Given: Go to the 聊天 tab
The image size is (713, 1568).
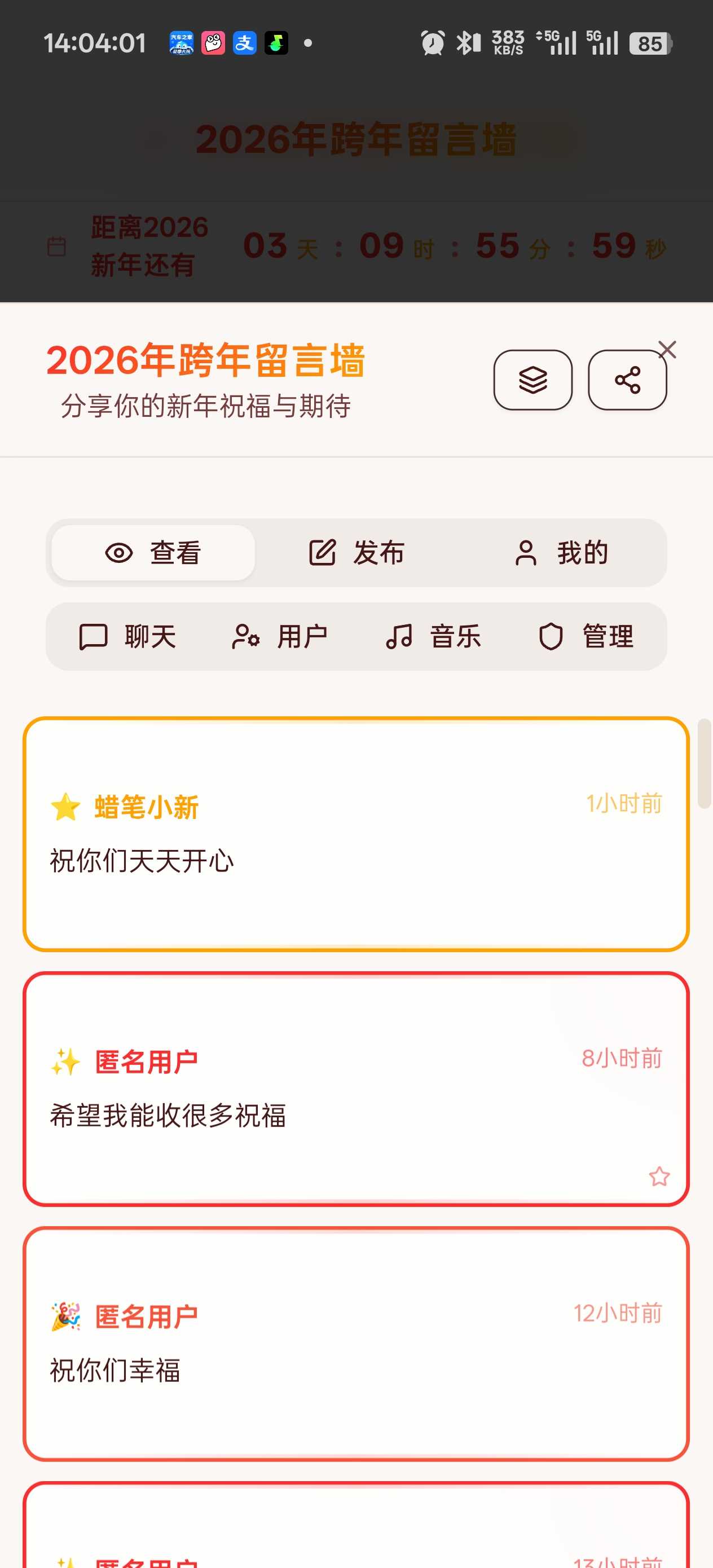Looking at the screenshot, I should [128, 637].
